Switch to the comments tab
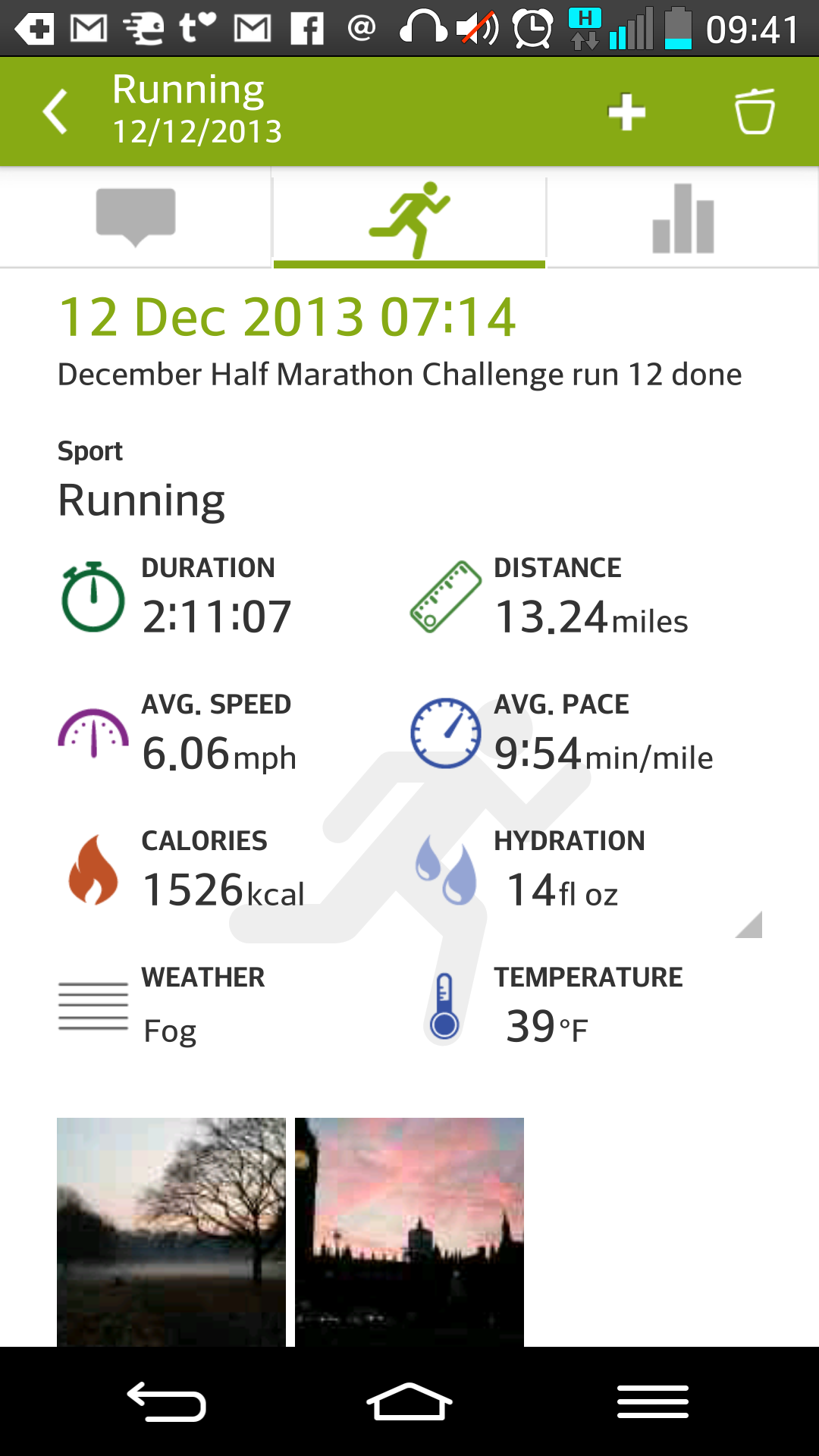This screenshot has height=1456, width=819. [x=136, y=218]
